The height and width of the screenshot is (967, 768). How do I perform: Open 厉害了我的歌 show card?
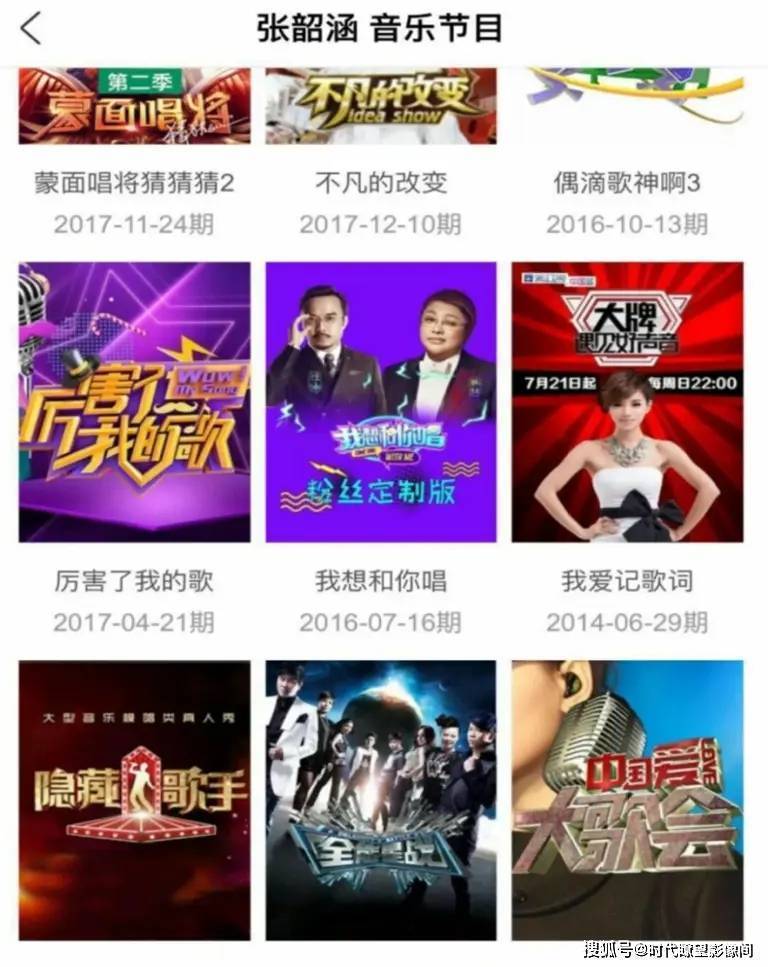tap(134, 402)
